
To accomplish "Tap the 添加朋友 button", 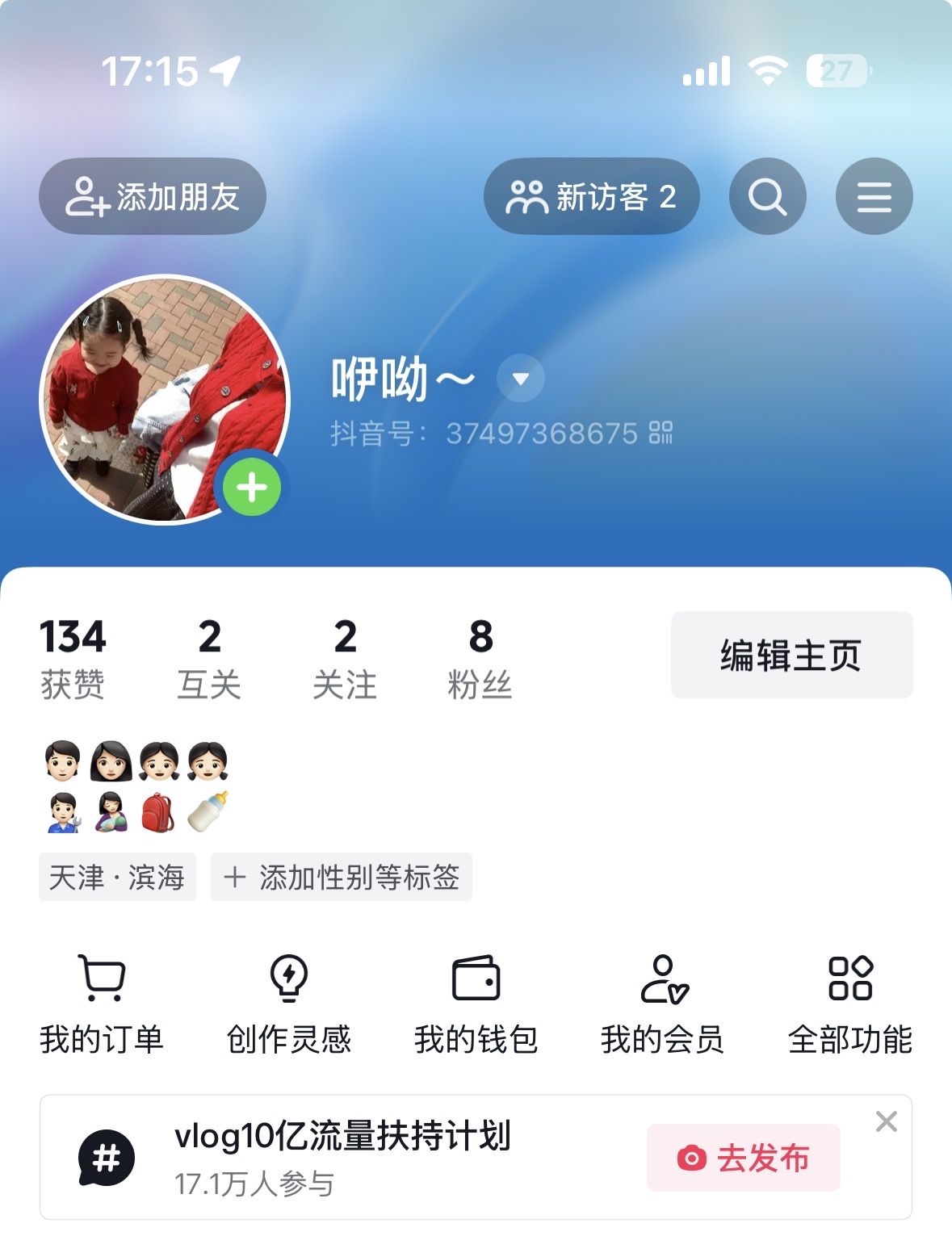I will 153,197.
